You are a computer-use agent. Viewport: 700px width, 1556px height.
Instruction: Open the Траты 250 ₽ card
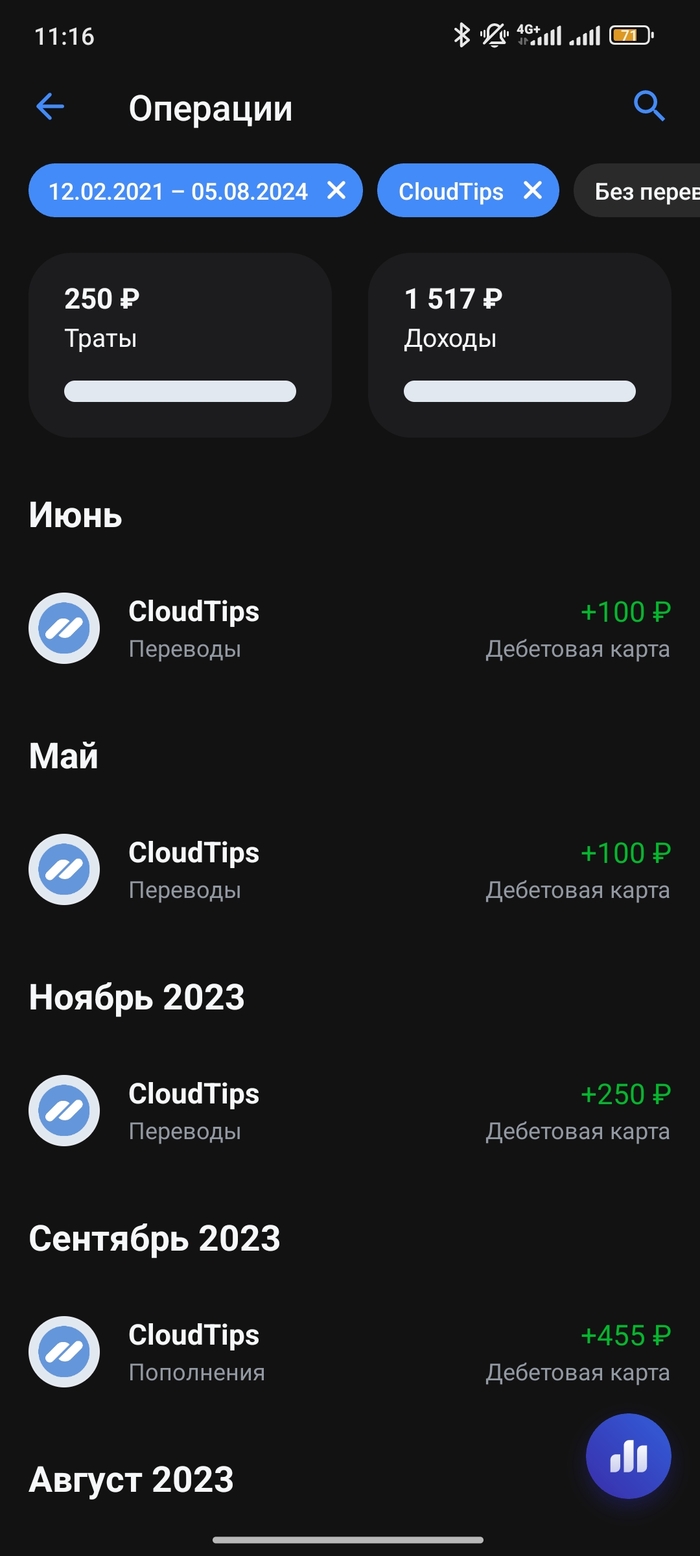click(x=180, y=344)
